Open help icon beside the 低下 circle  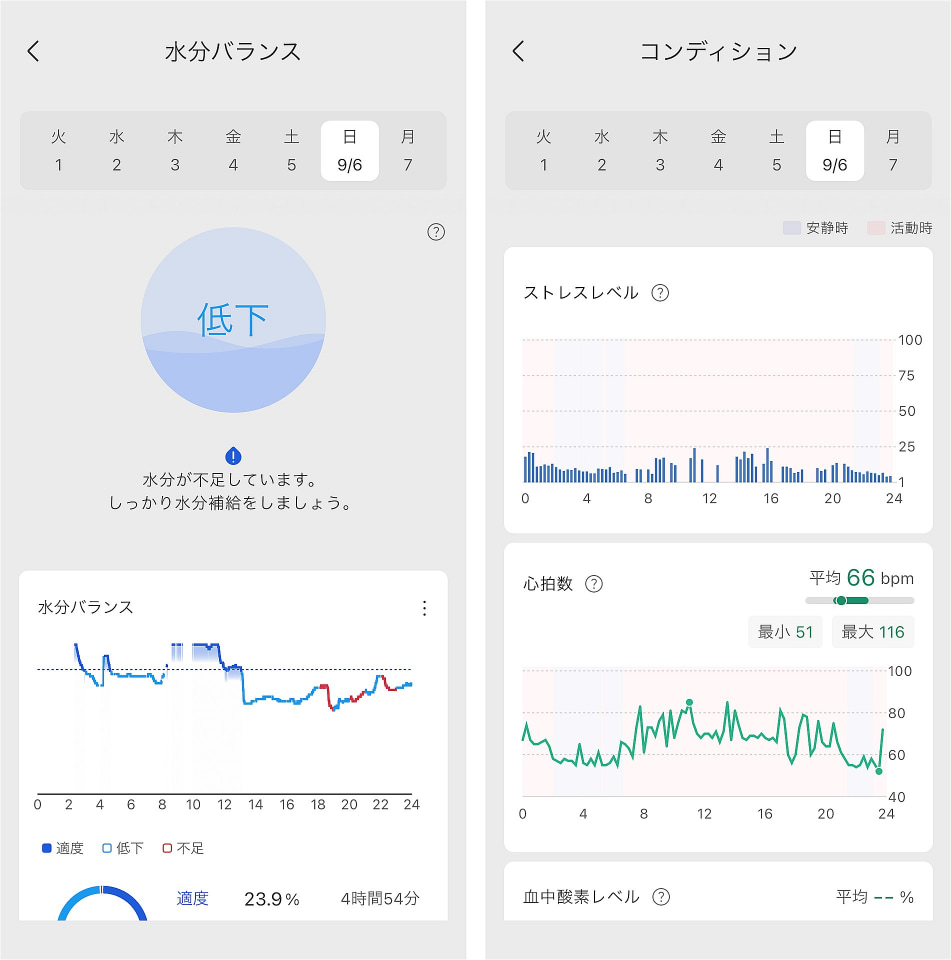(x=436, y=232)
